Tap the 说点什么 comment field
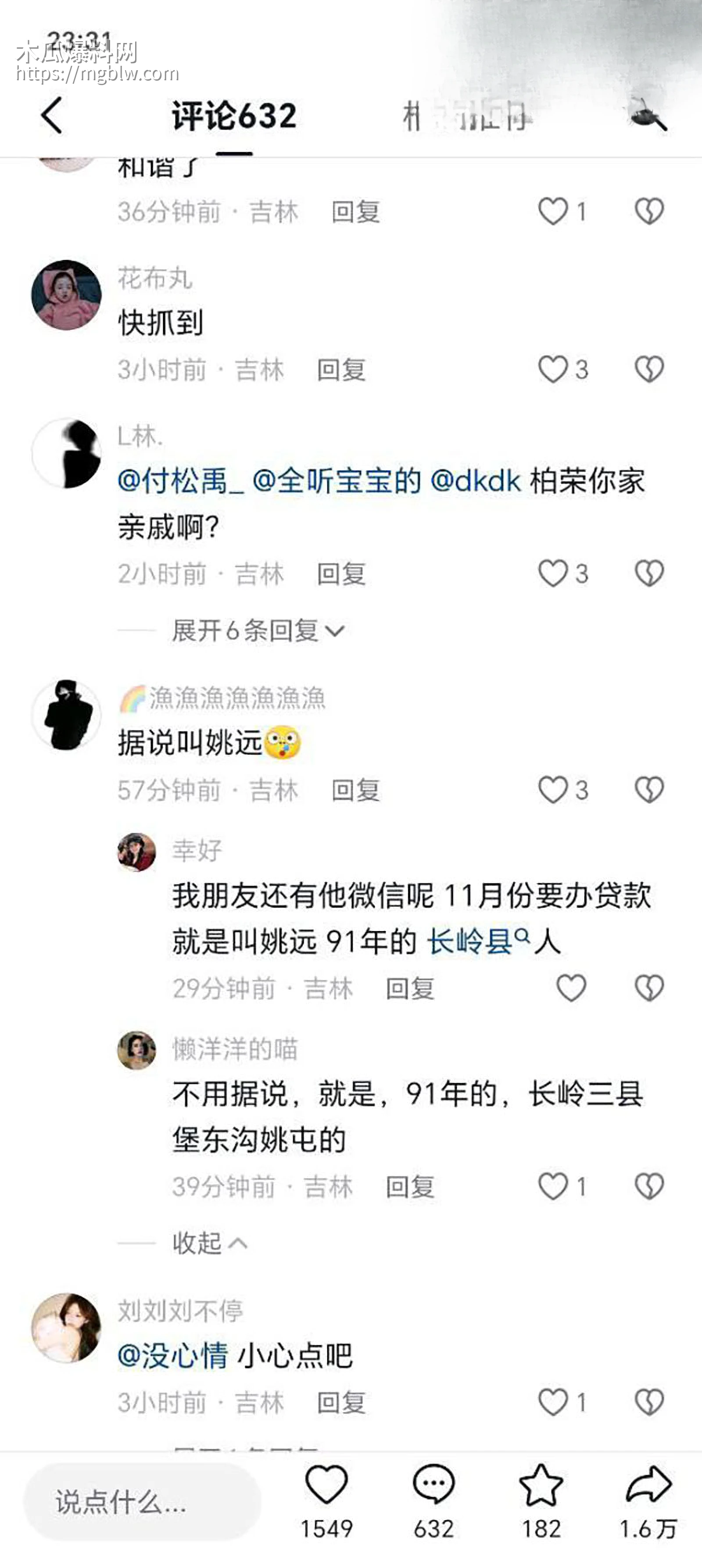The image size is (702, 1568). [x=142, y=1502]
